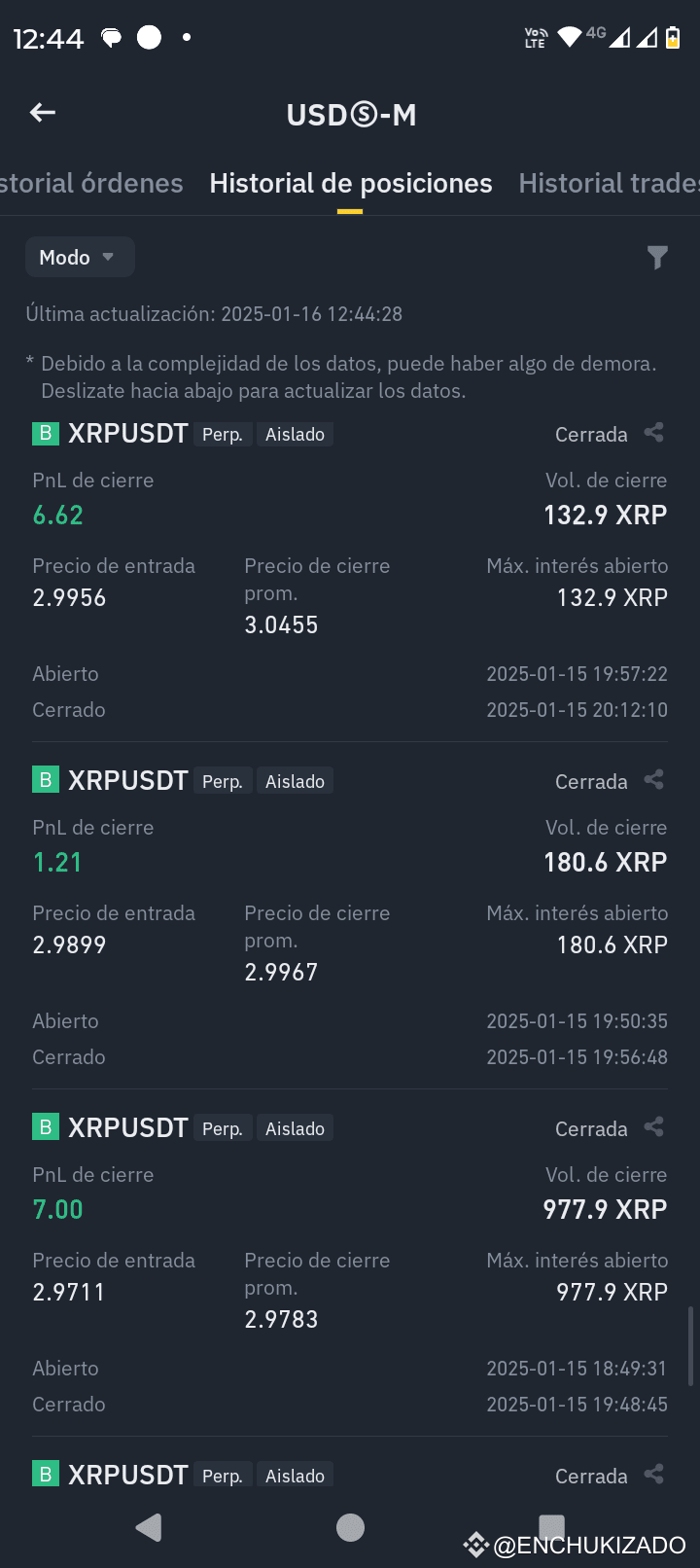Open the filter funnel icon

pyautogui.click(x=657, y=257)
